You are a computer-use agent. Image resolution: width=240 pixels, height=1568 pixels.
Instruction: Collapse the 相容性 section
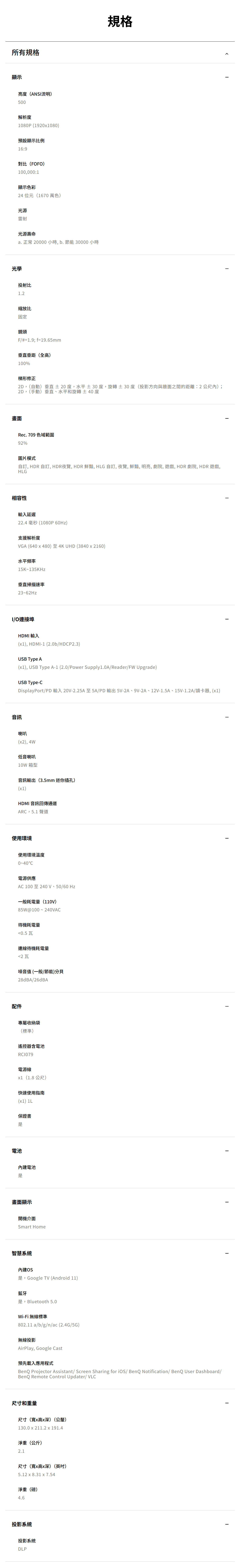tap(227, 498)
